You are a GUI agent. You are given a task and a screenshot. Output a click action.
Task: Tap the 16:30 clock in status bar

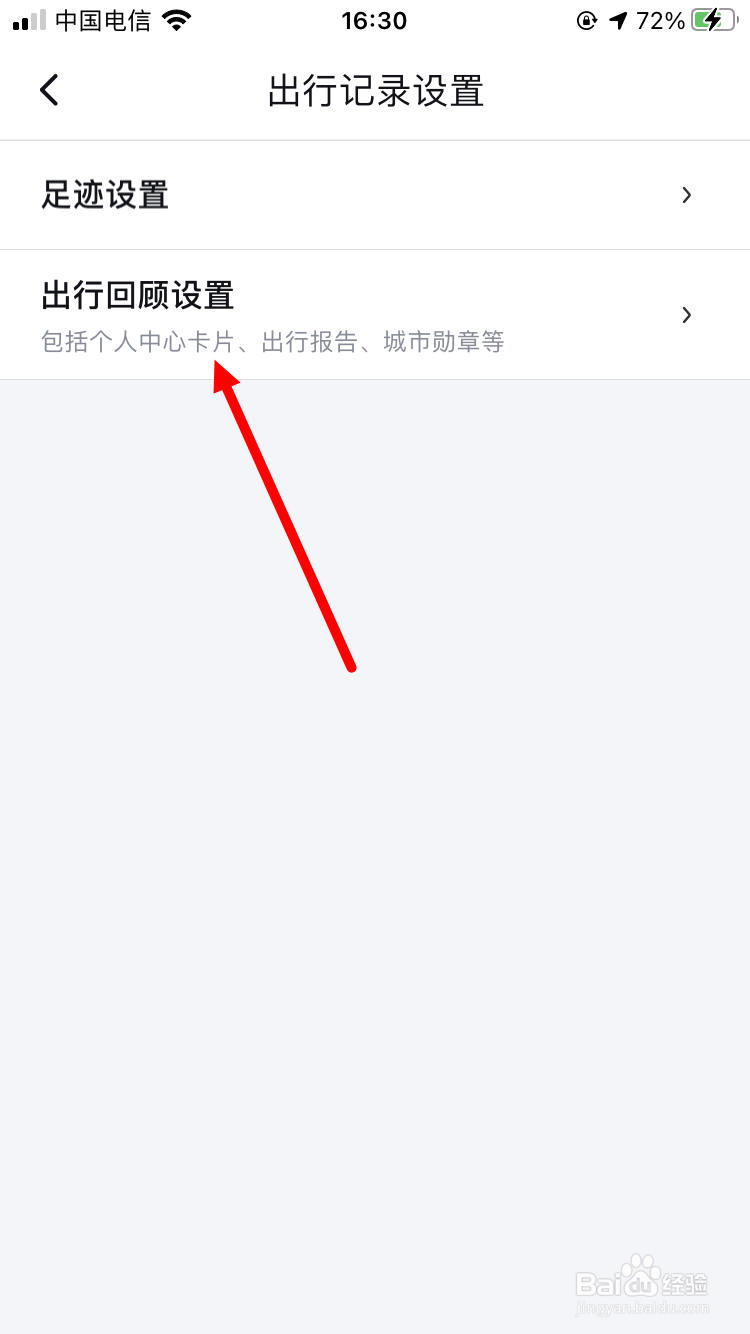point(375,20)
